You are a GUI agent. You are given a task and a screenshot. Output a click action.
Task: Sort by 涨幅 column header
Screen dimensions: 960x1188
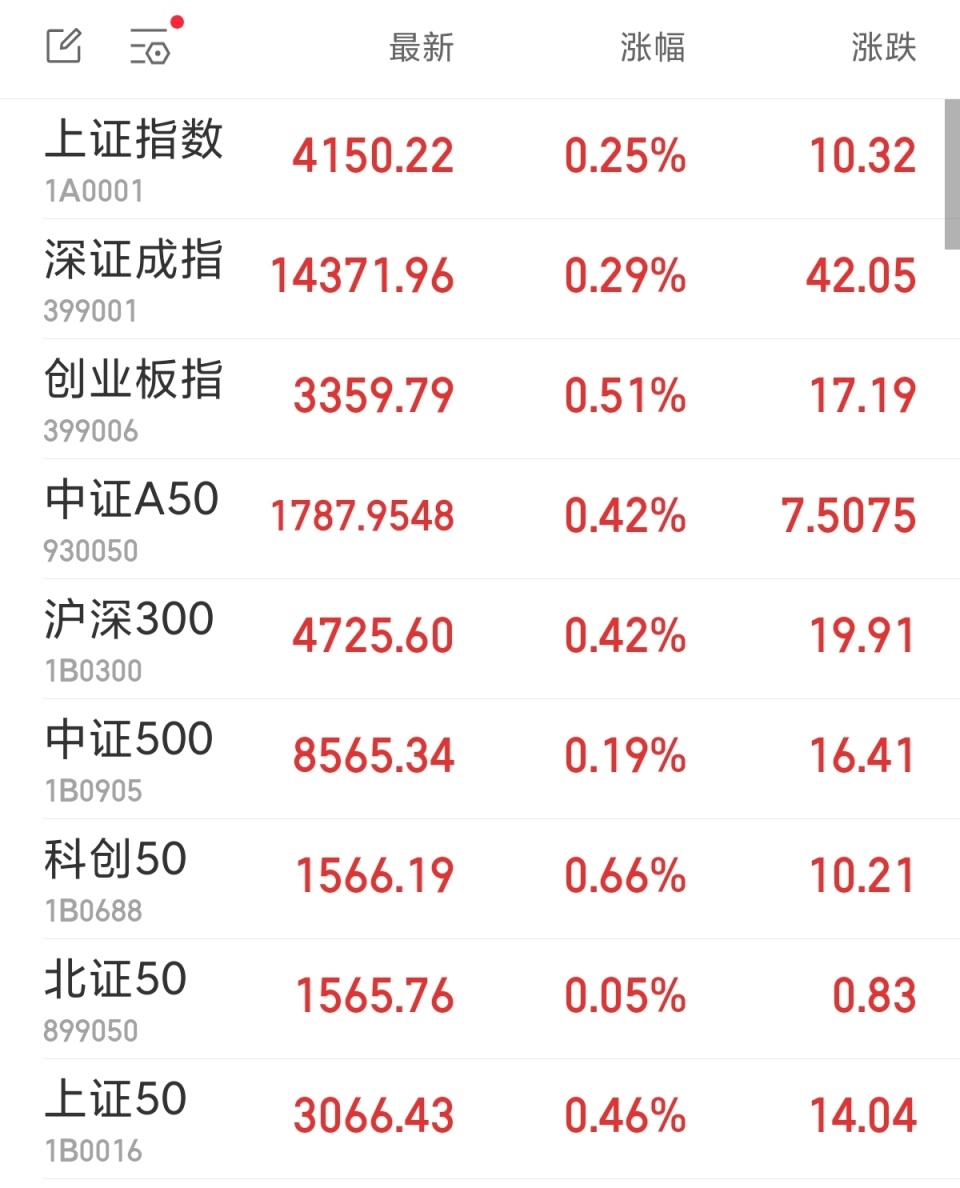[651, 48]
